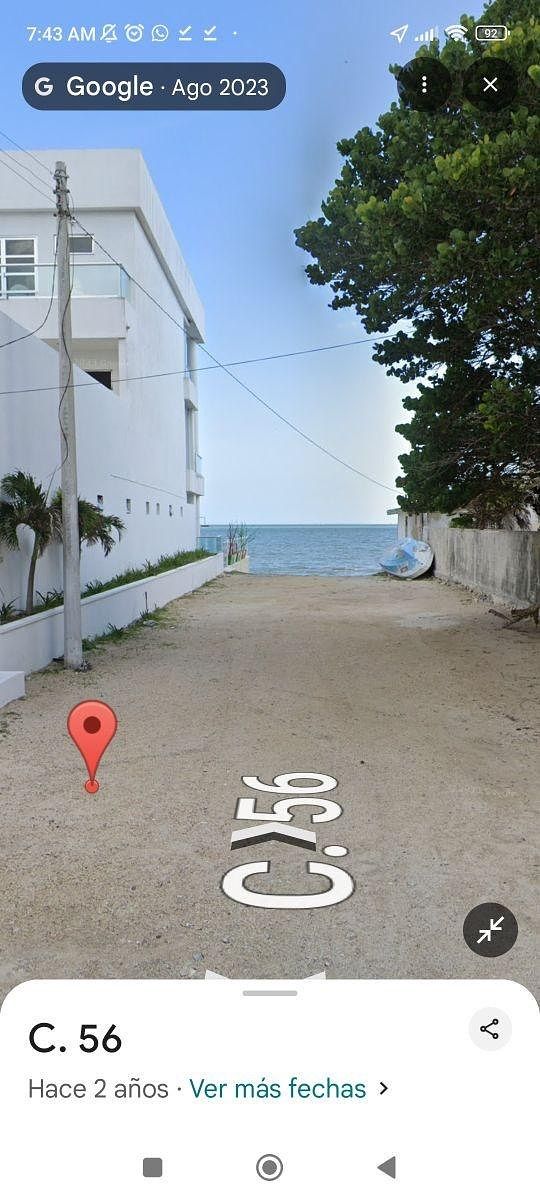Close the Street View
The width and height of the screenshot is (540, 1200).
point(490,85)
